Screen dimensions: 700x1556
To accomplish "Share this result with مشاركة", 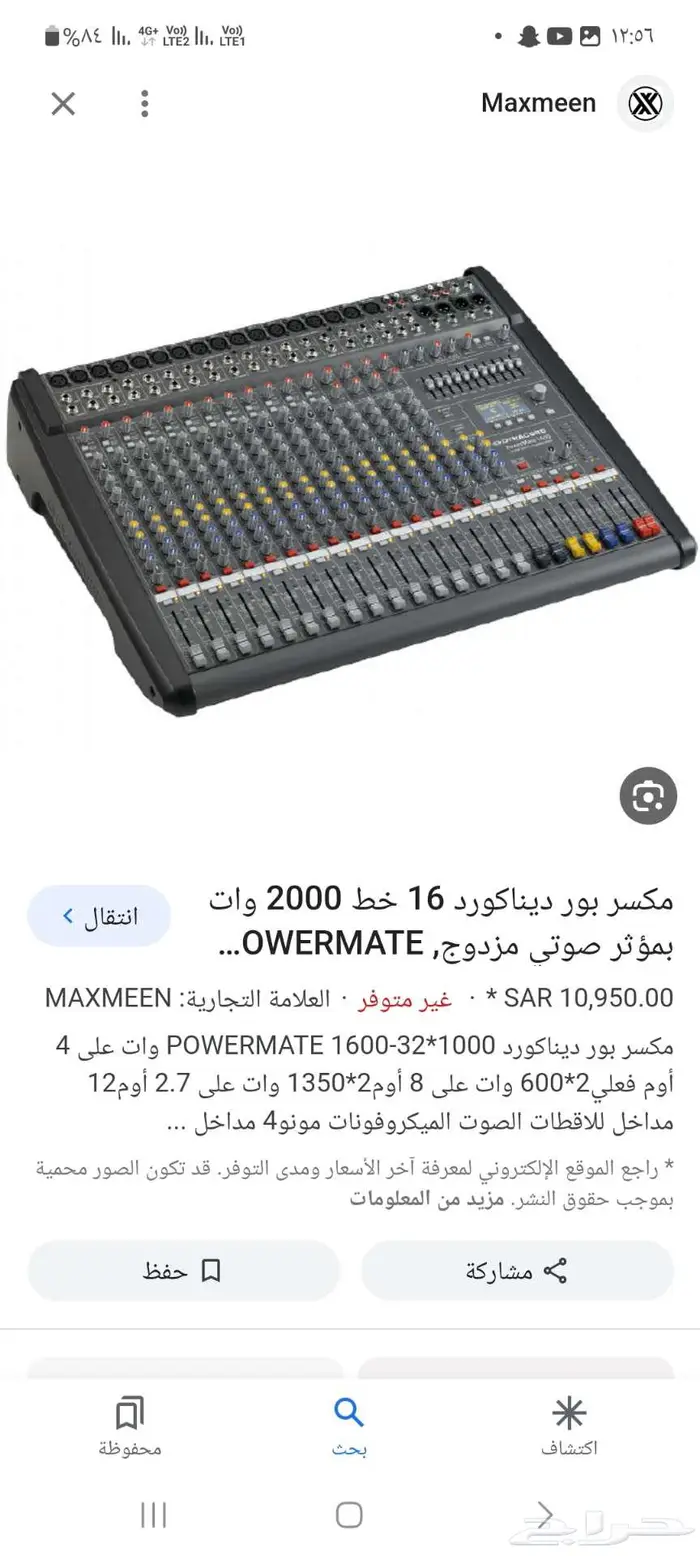I will [x=517, y=1271].
